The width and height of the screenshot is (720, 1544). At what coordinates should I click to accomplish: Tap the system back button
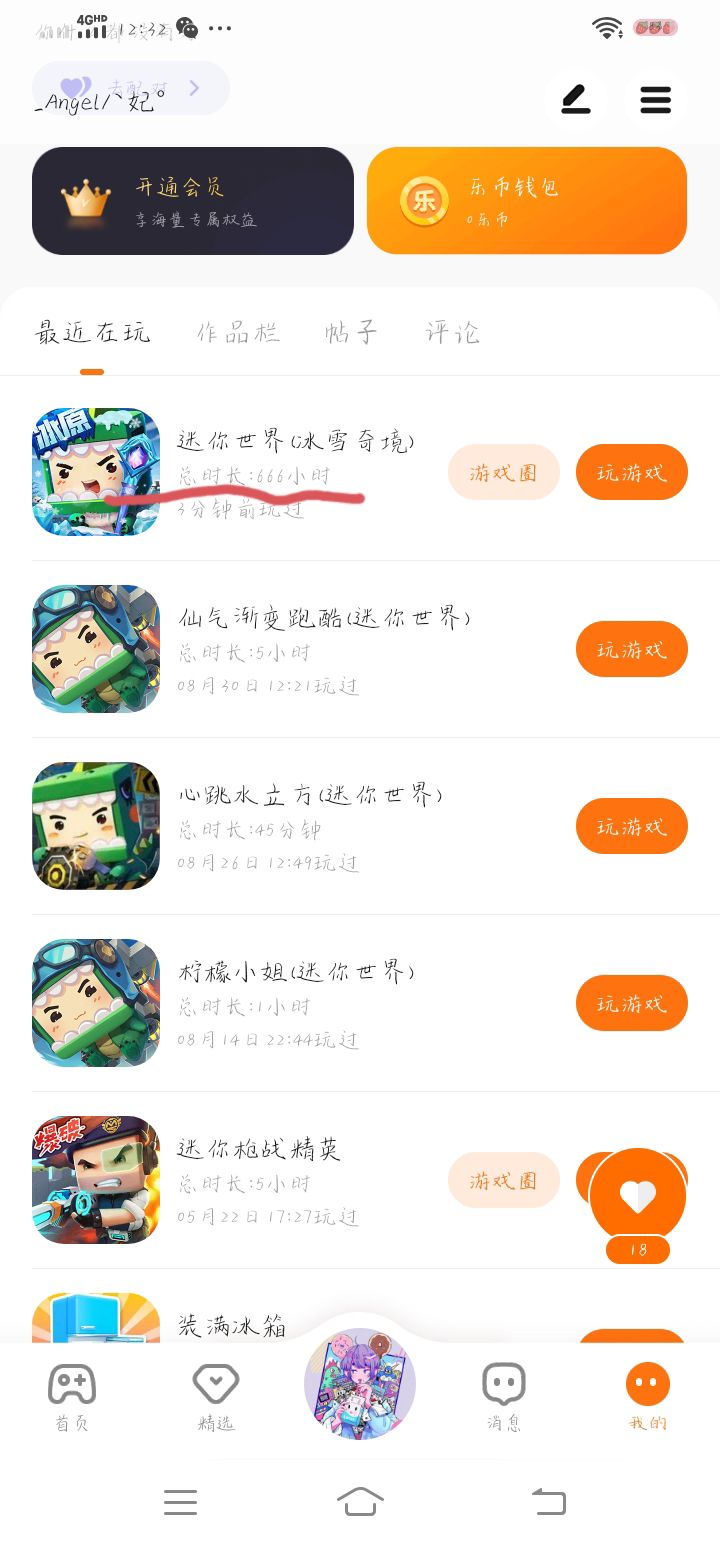pyautogui.click(x=548, y=1501)
